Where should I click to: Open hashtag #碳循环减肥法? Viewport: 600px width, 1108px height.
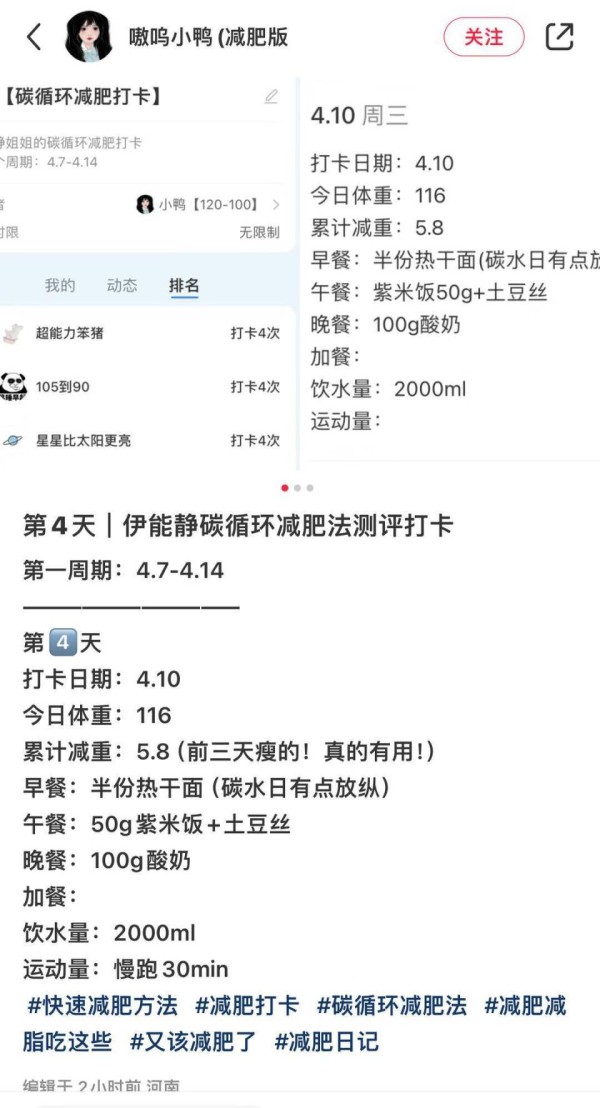click(x=392, y=1006)
